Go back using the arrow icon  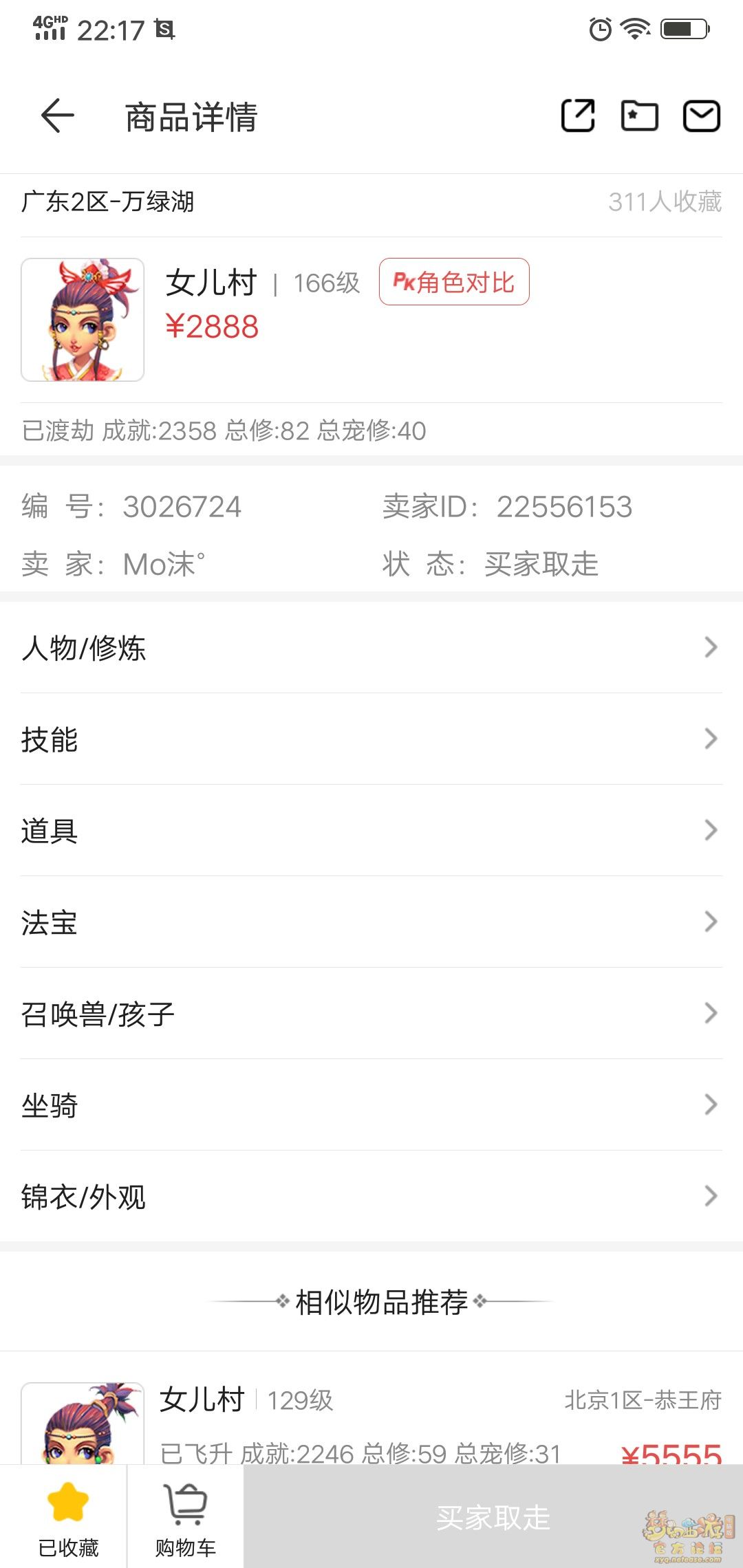point(58,116)
